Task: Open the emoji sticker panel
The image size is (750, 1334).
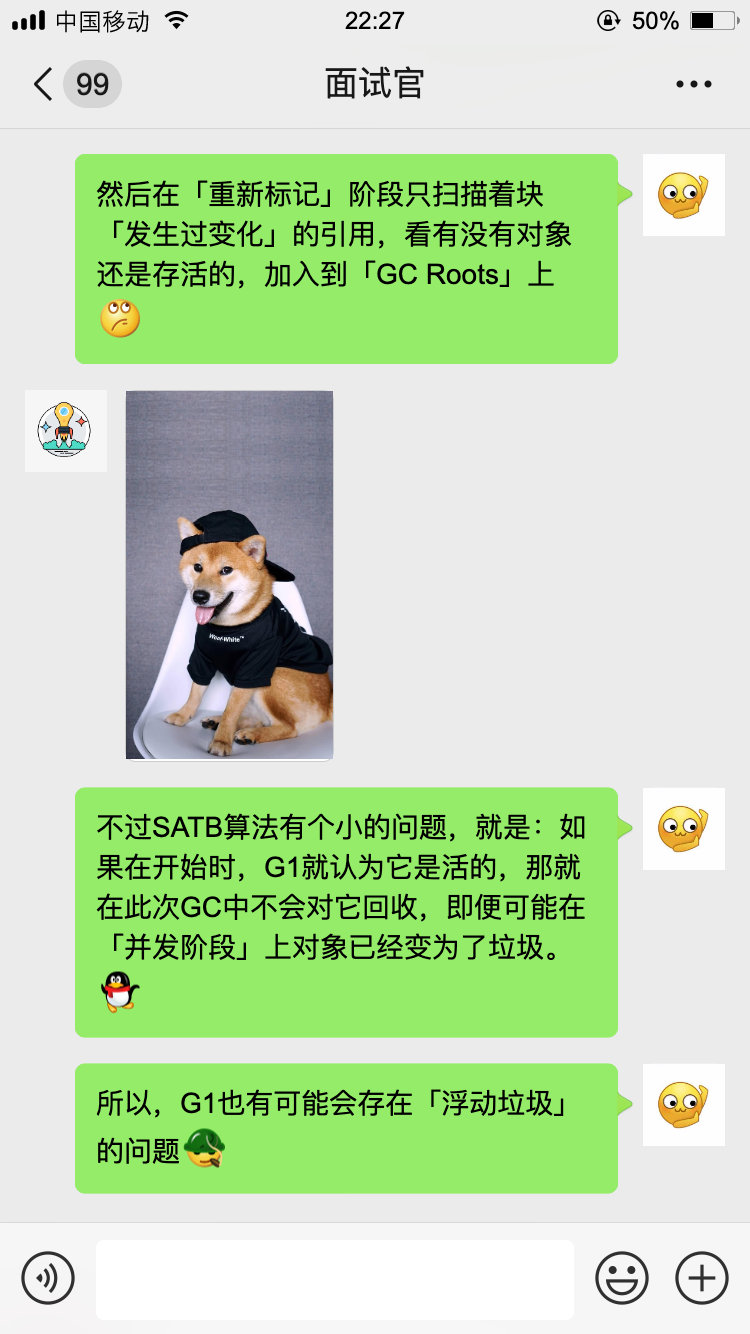Action: 621,1278
